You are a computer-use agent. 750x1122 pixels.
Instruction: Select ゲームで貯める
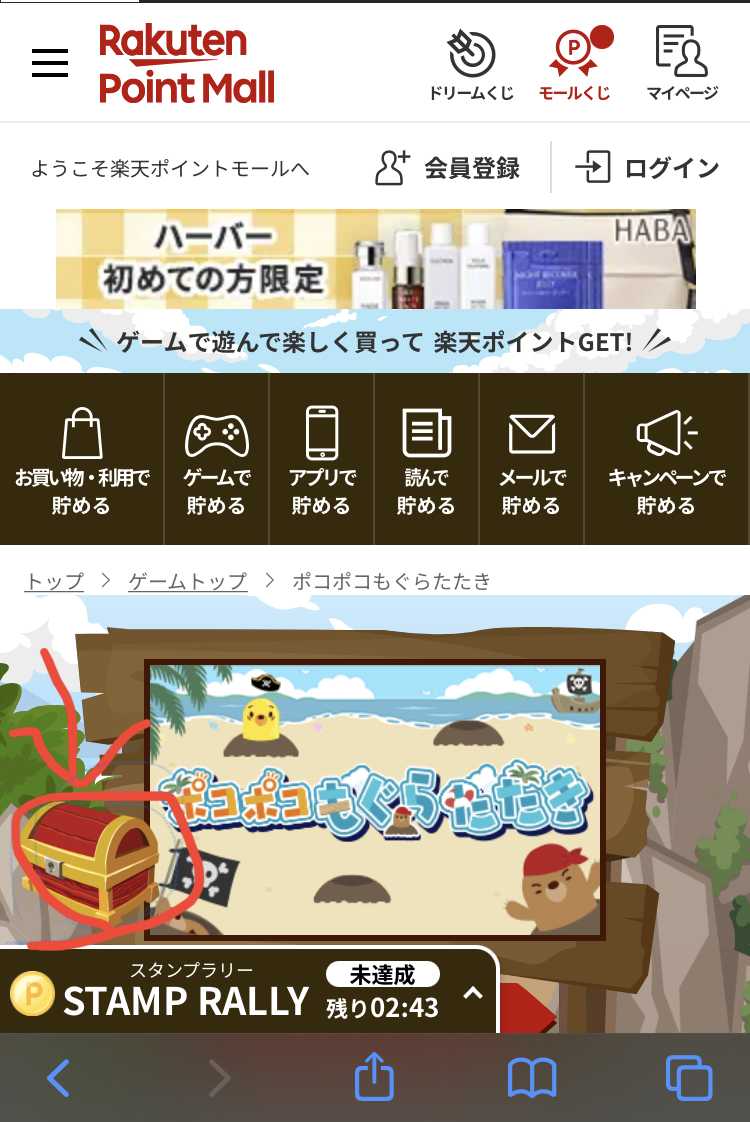point(216,459)
